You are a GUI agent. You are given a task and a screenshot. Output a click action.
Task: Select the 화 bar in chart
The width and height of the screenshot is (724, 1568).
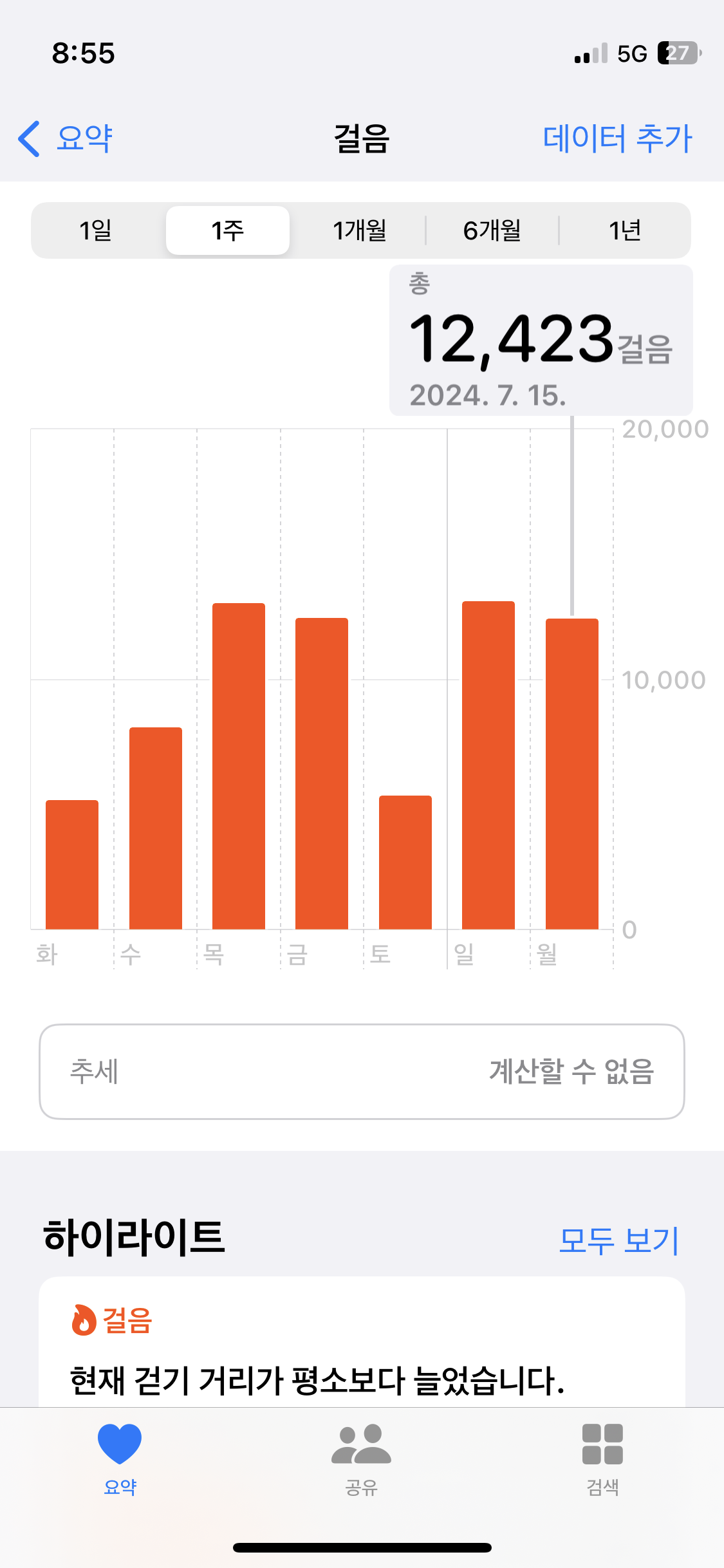pos(72,864)
